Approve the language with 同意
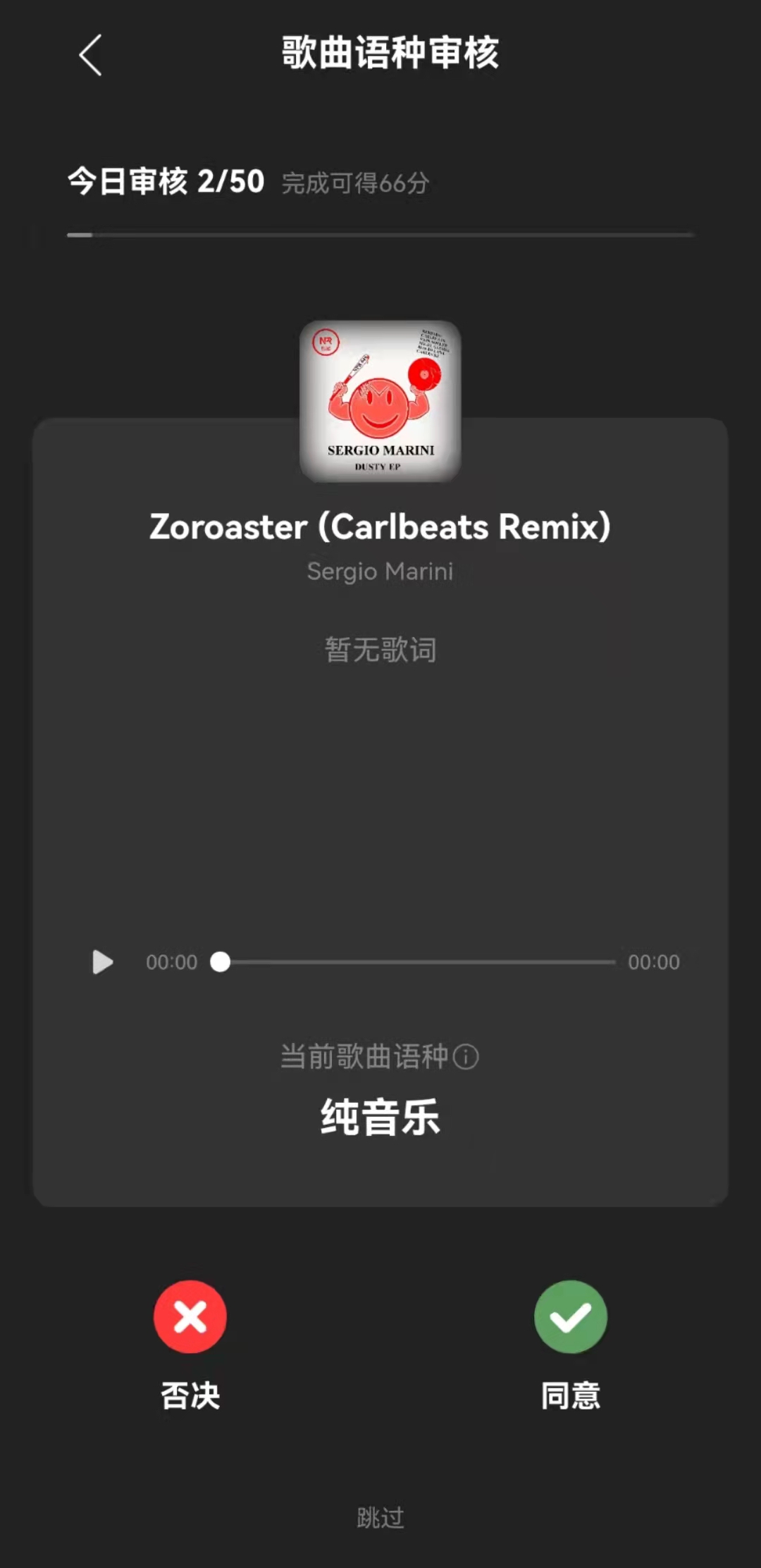This screenshot has width=761, height=1568. [x=570, y=1317]
